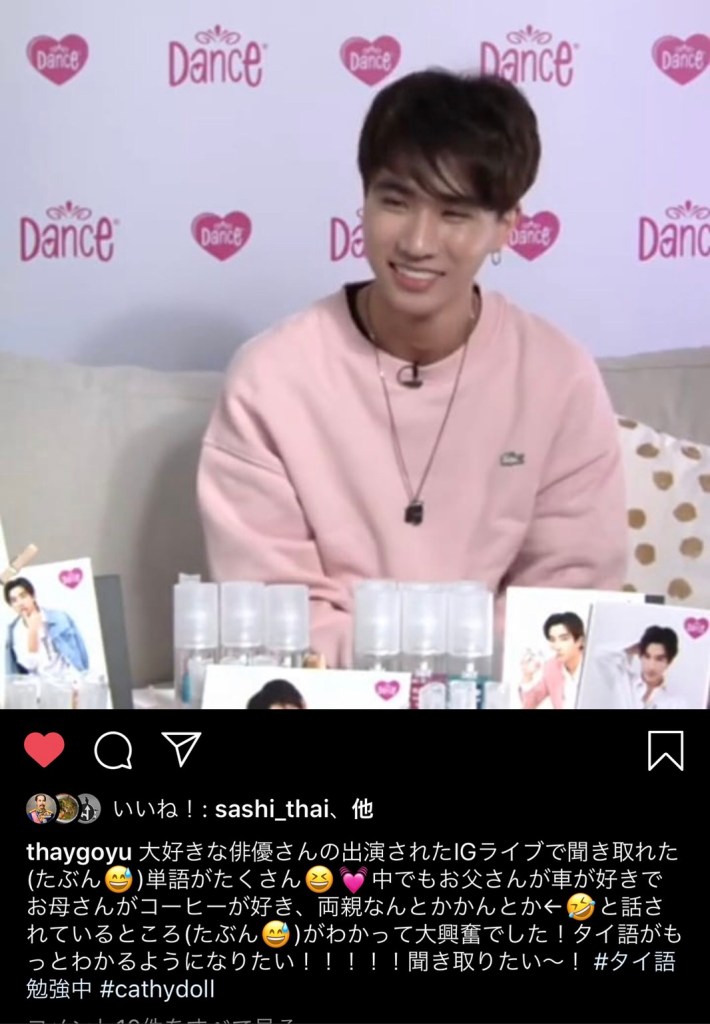View the list of others who liked

[362, 809]
